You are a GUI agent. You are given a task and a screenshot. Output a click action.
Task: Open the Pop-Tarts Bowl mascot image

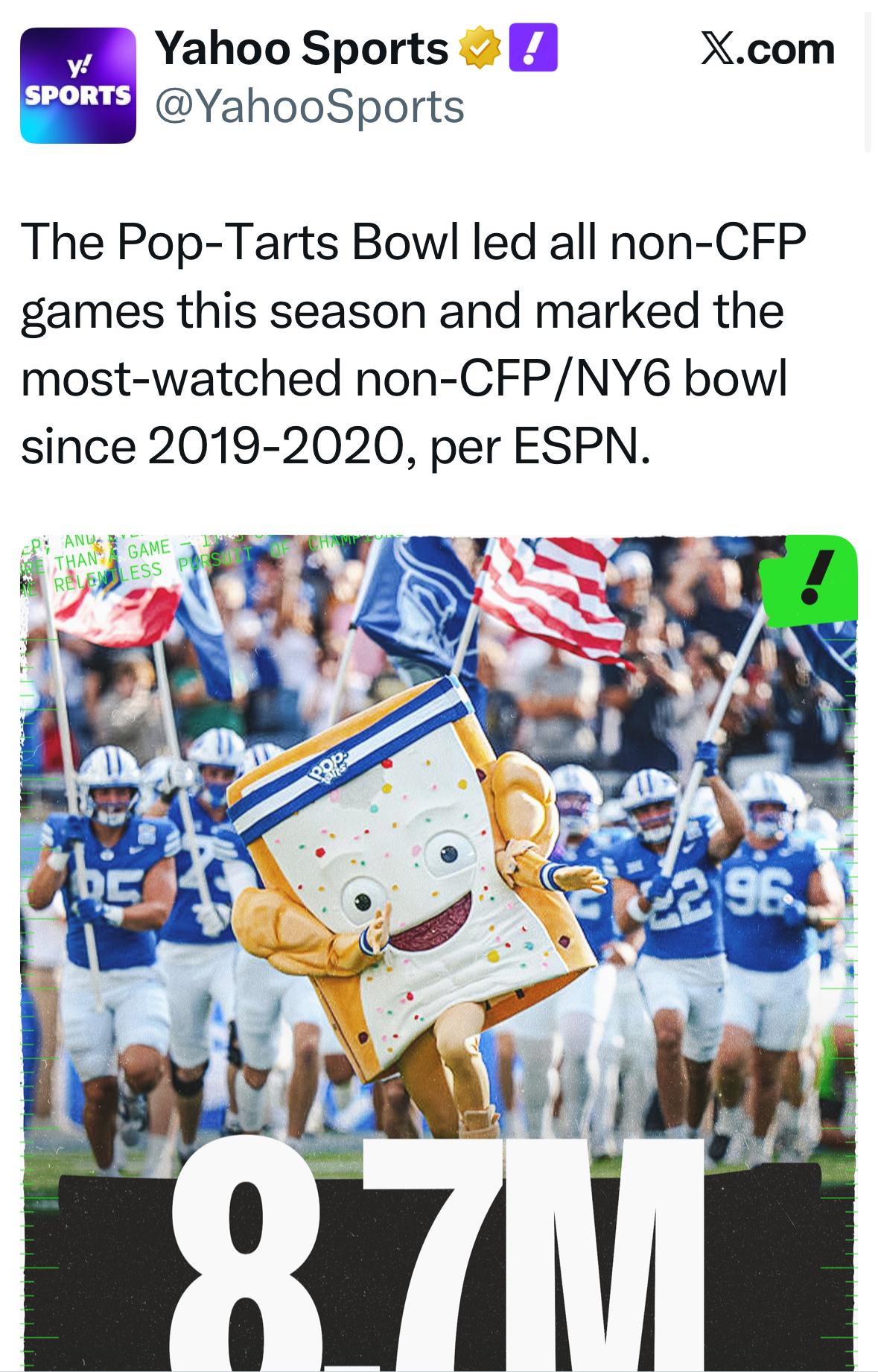[439, 894]
